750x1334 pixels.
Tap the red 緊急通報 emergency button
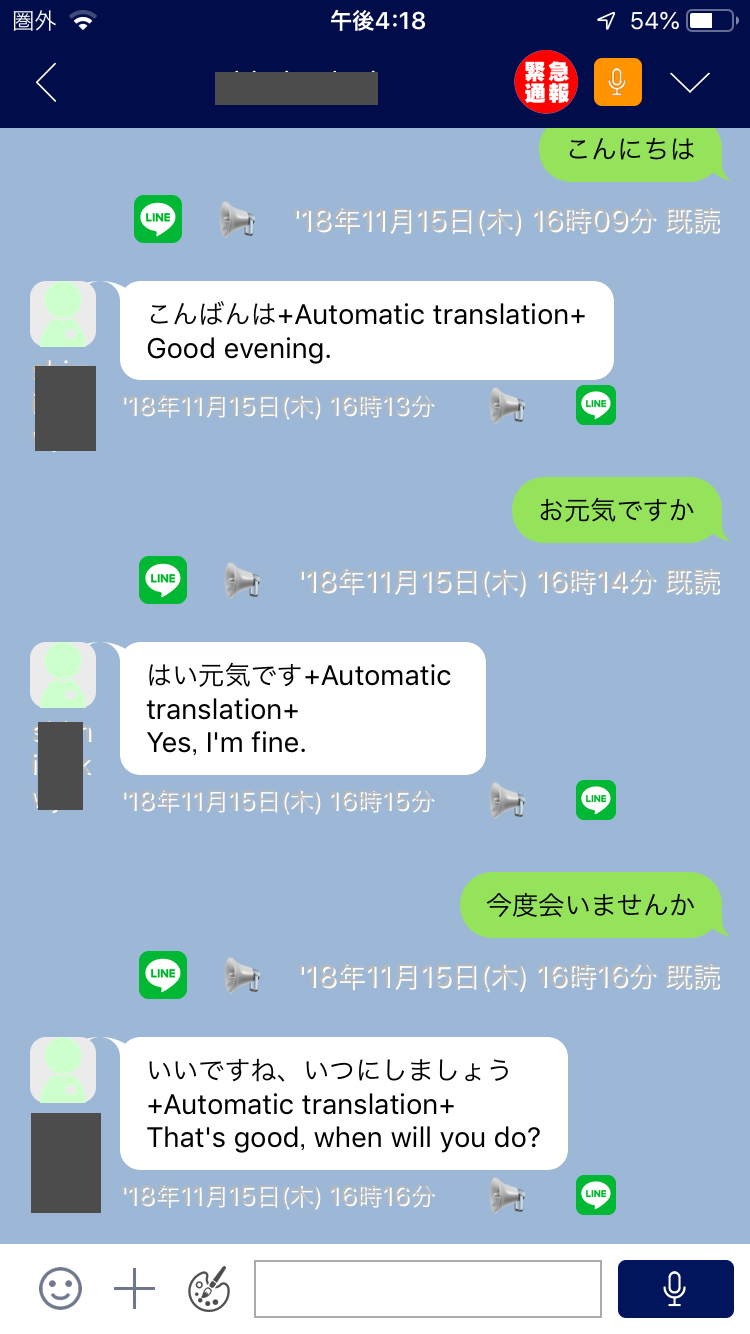click(546, 82)
